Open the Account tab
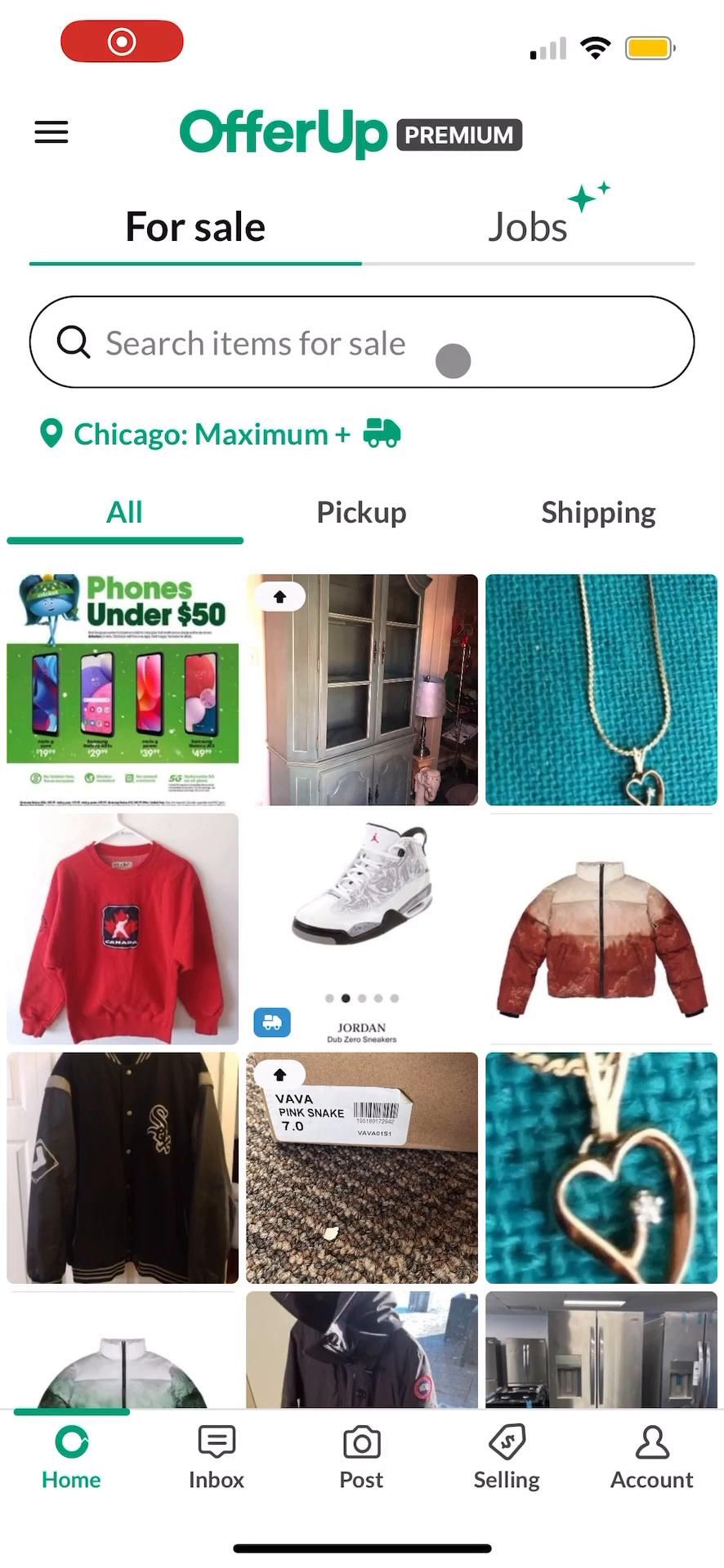 tap(651, 1458)
